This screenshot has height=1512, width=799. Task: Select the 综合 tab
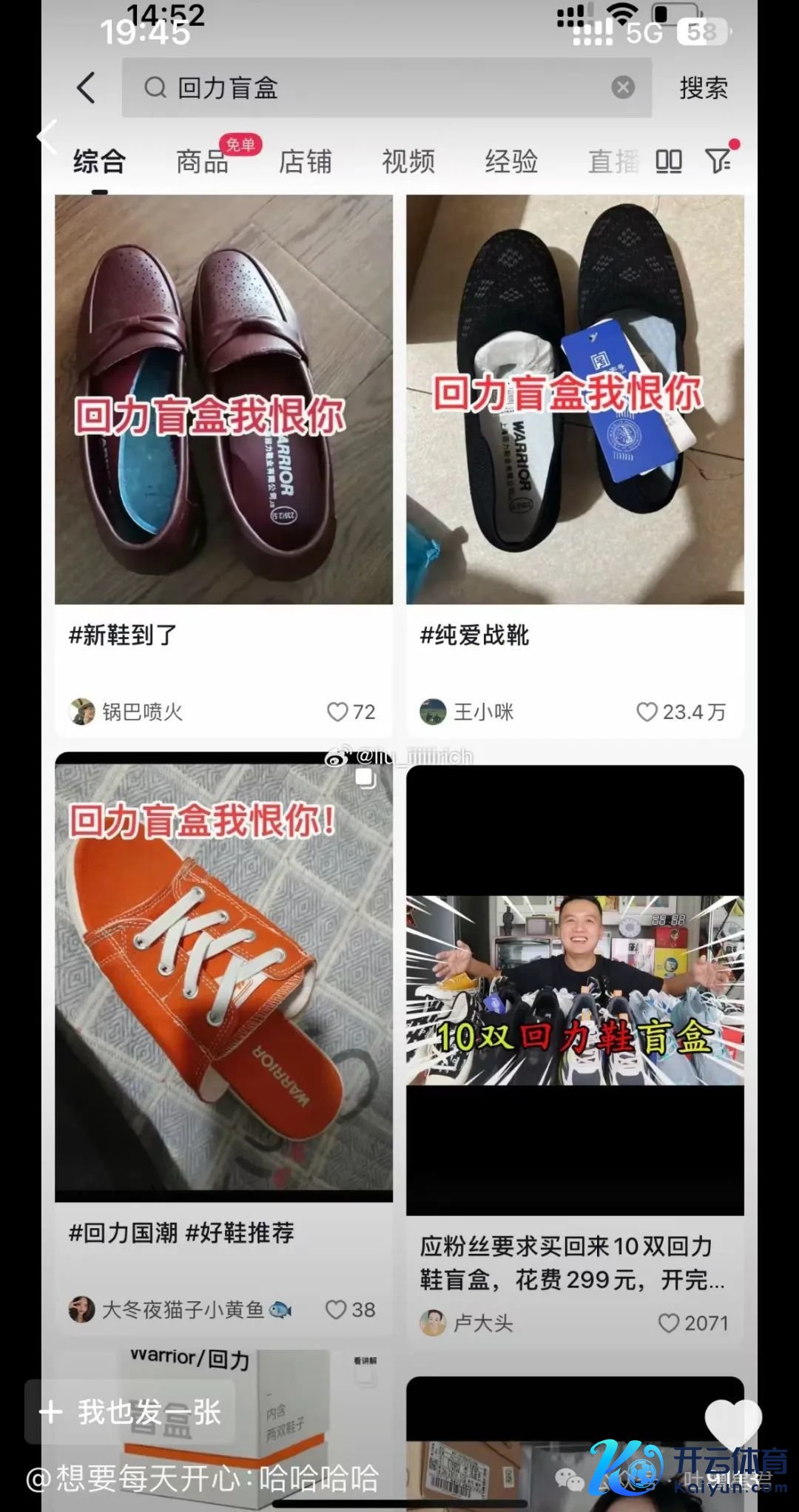click(x=99, y=161)
